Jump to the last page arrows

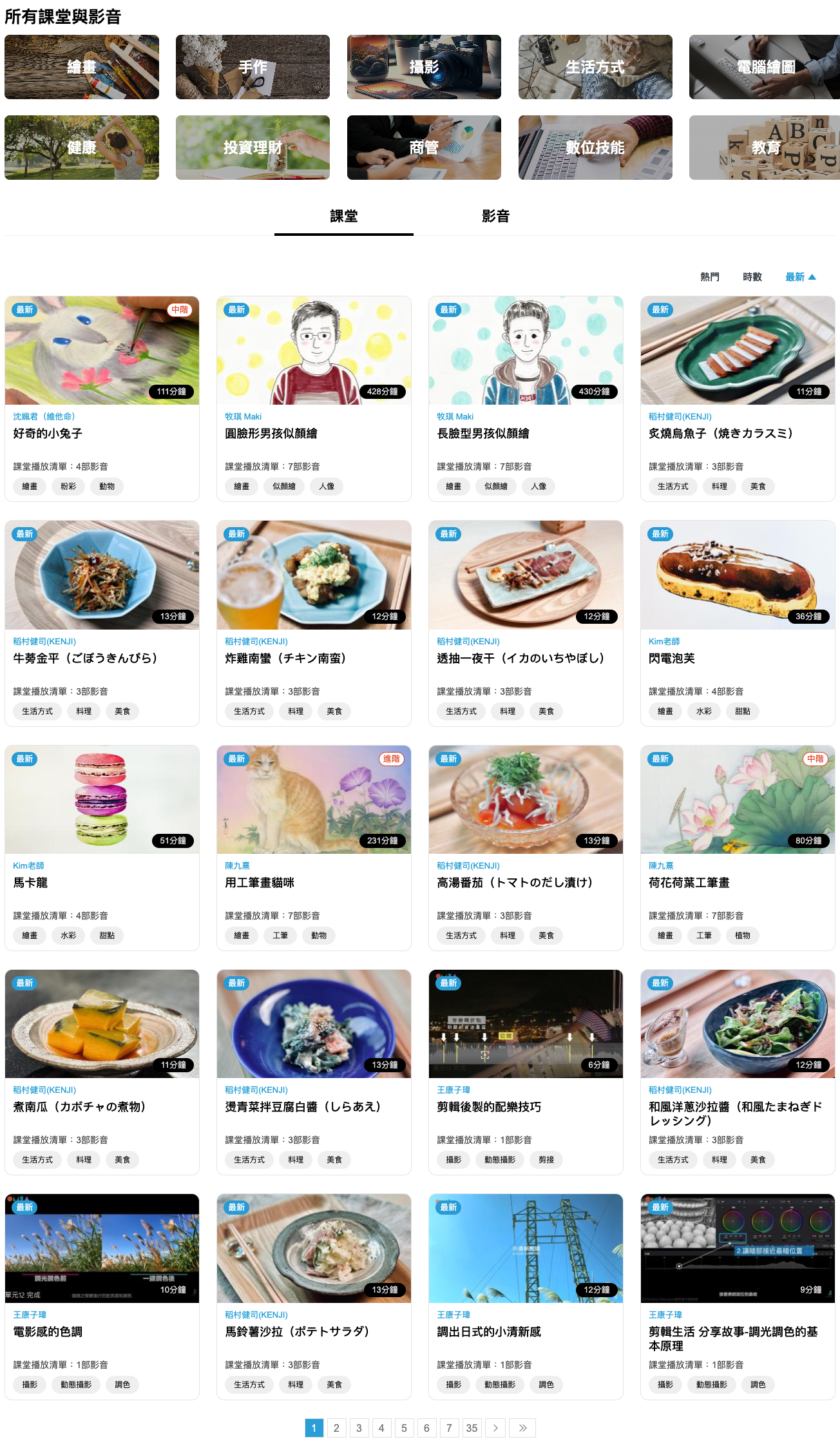tap(522, 1428)
